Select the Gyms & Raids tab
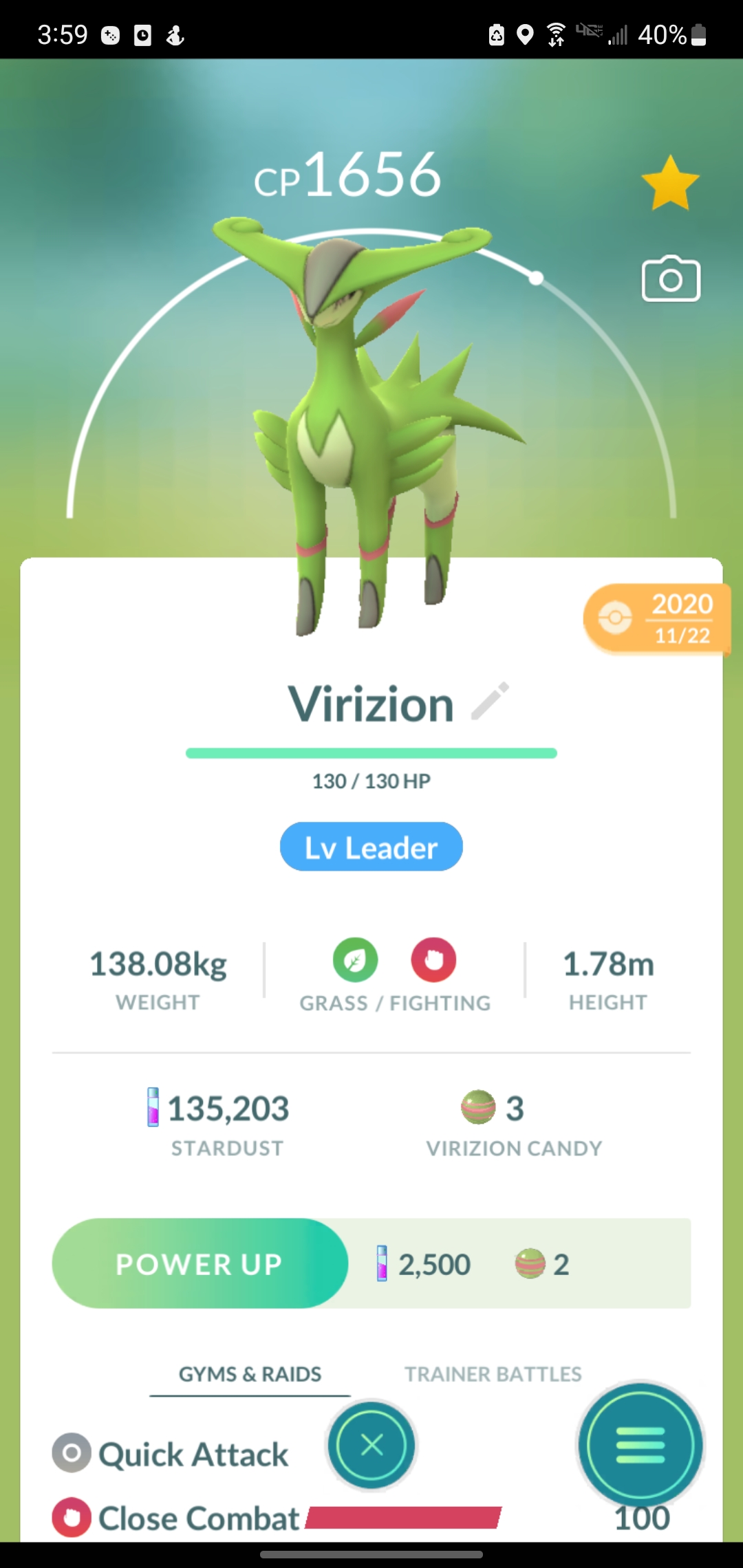The width and height of the screenshot is (743, 1568). point(250,1374)
